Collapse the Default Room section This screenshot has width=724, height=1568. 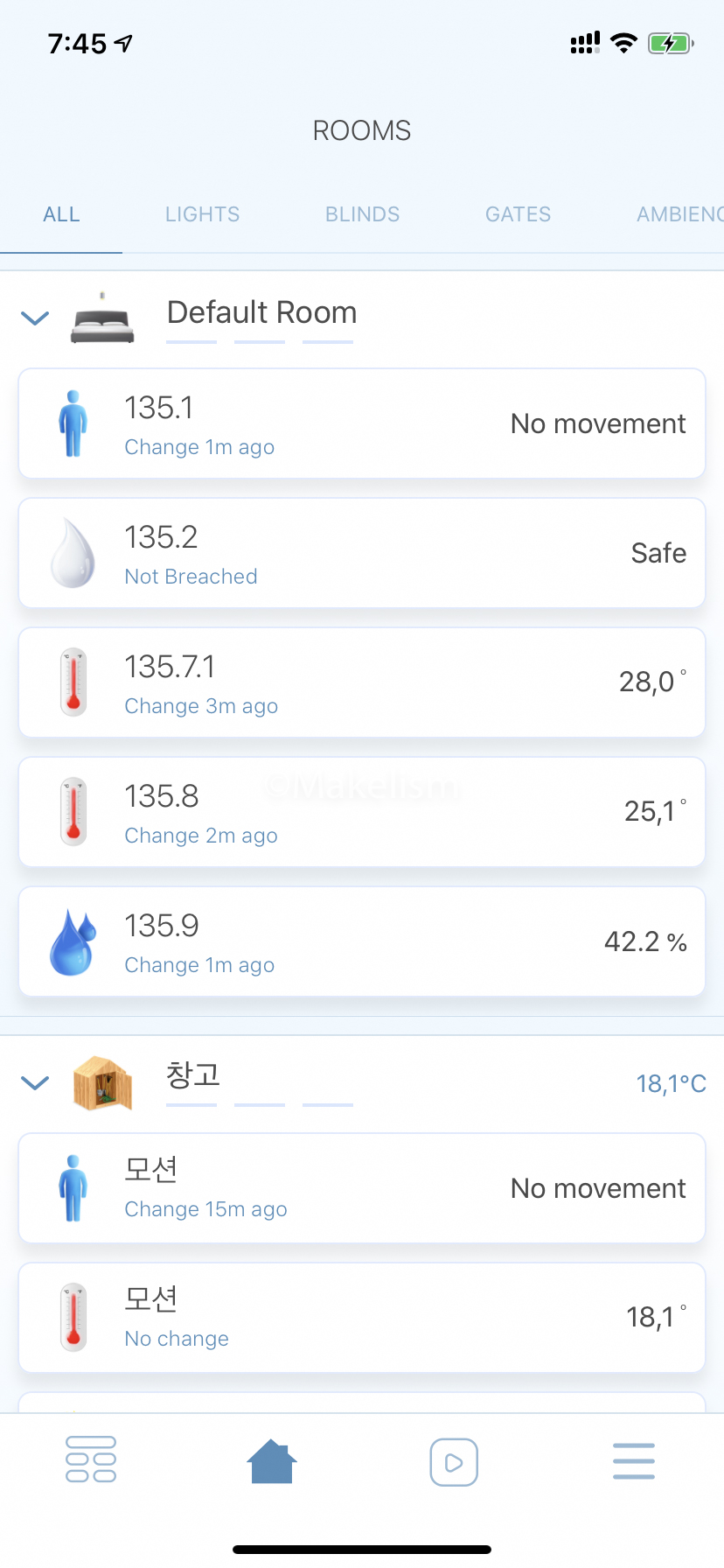pos(35,318)
